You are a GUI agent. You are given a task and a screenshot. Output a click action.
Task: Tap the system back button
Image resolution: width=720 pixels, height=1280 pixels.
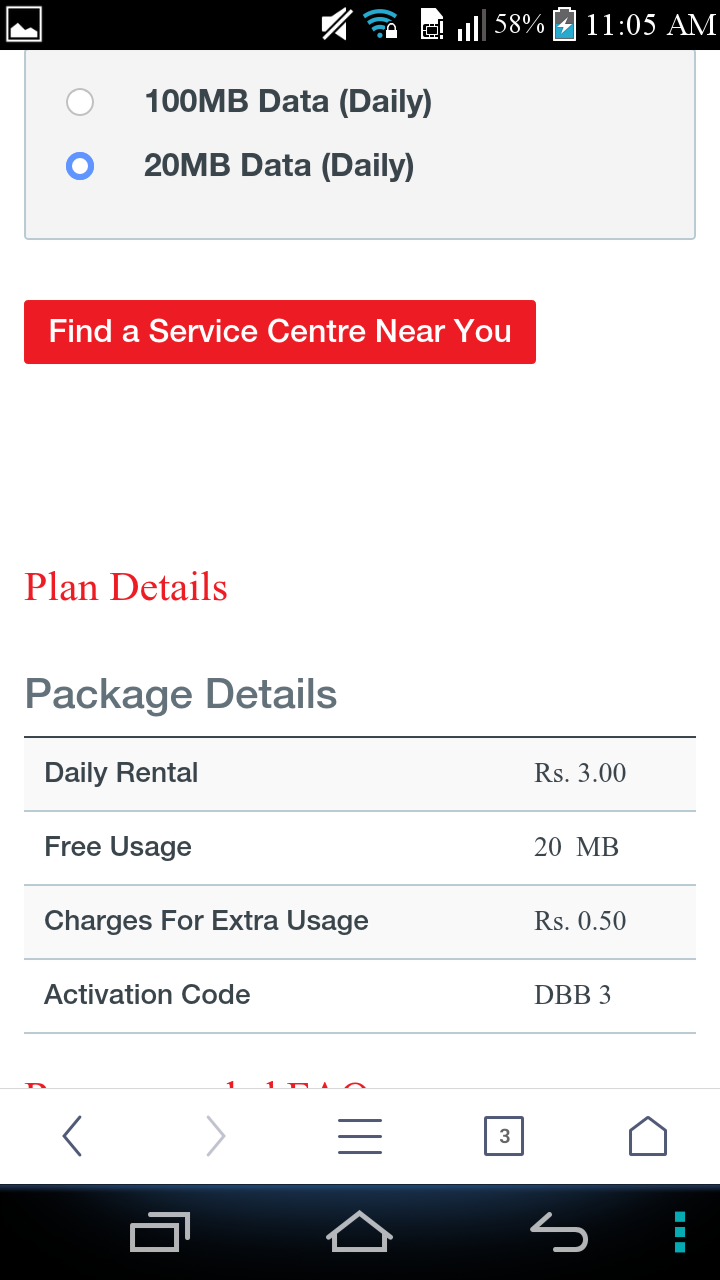tap(558, 1232)
